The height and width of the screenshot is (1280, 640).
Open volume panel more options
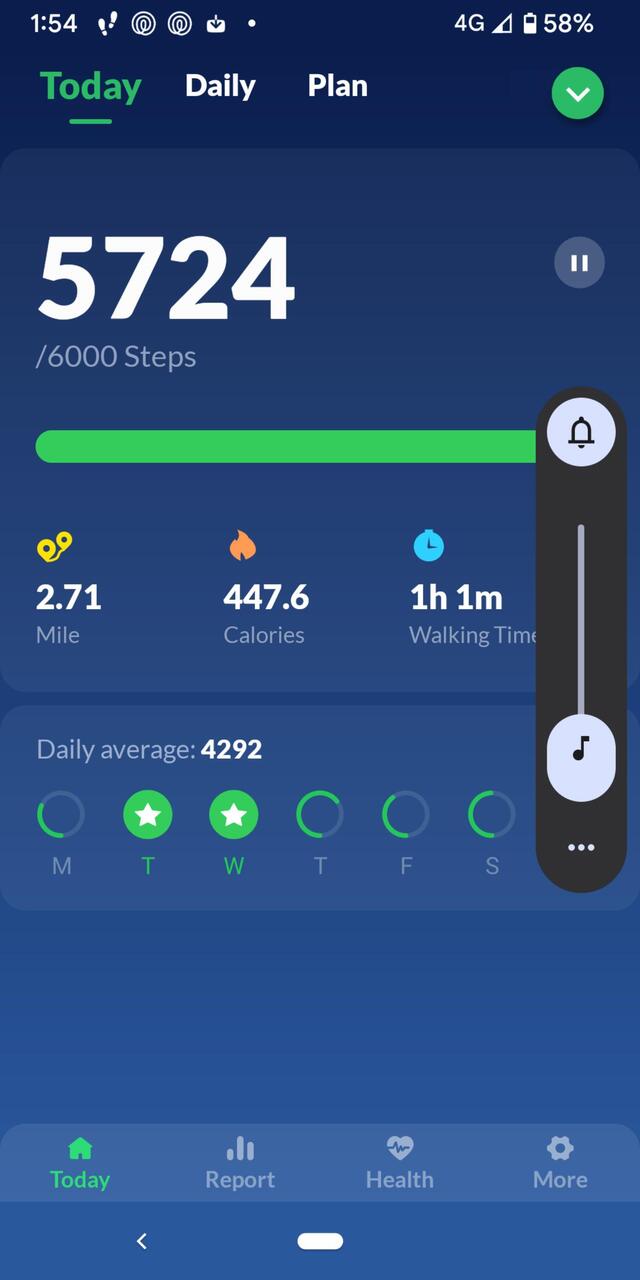[x=581, y=848]
